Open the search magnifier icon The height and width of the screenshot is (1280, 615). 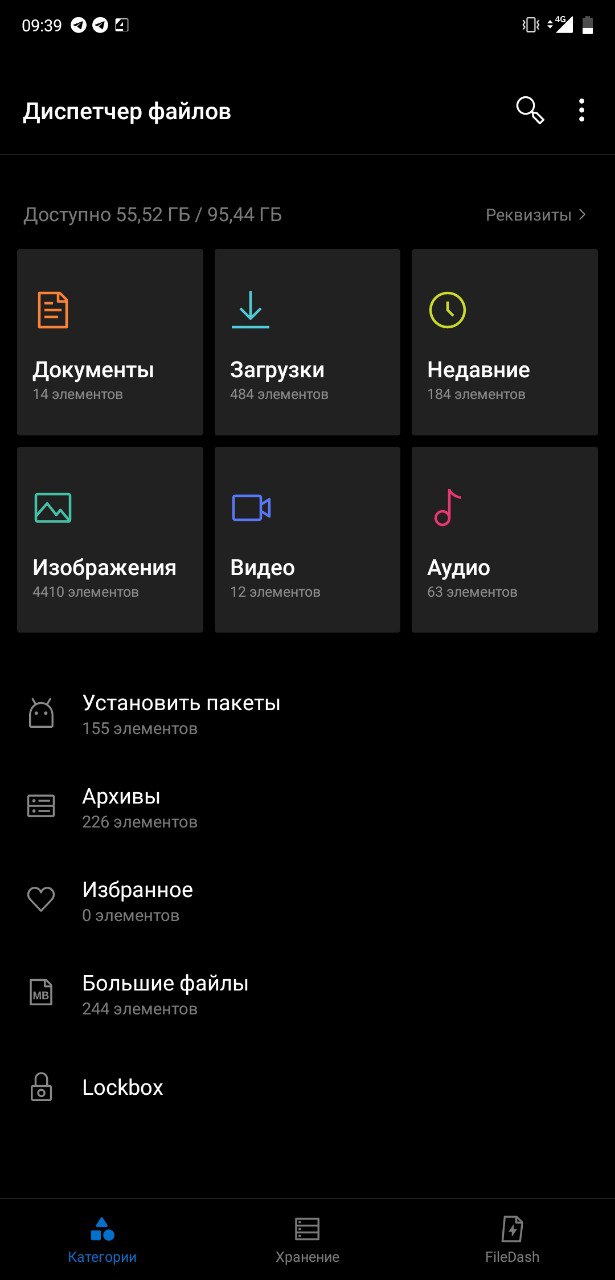point(530,110)
